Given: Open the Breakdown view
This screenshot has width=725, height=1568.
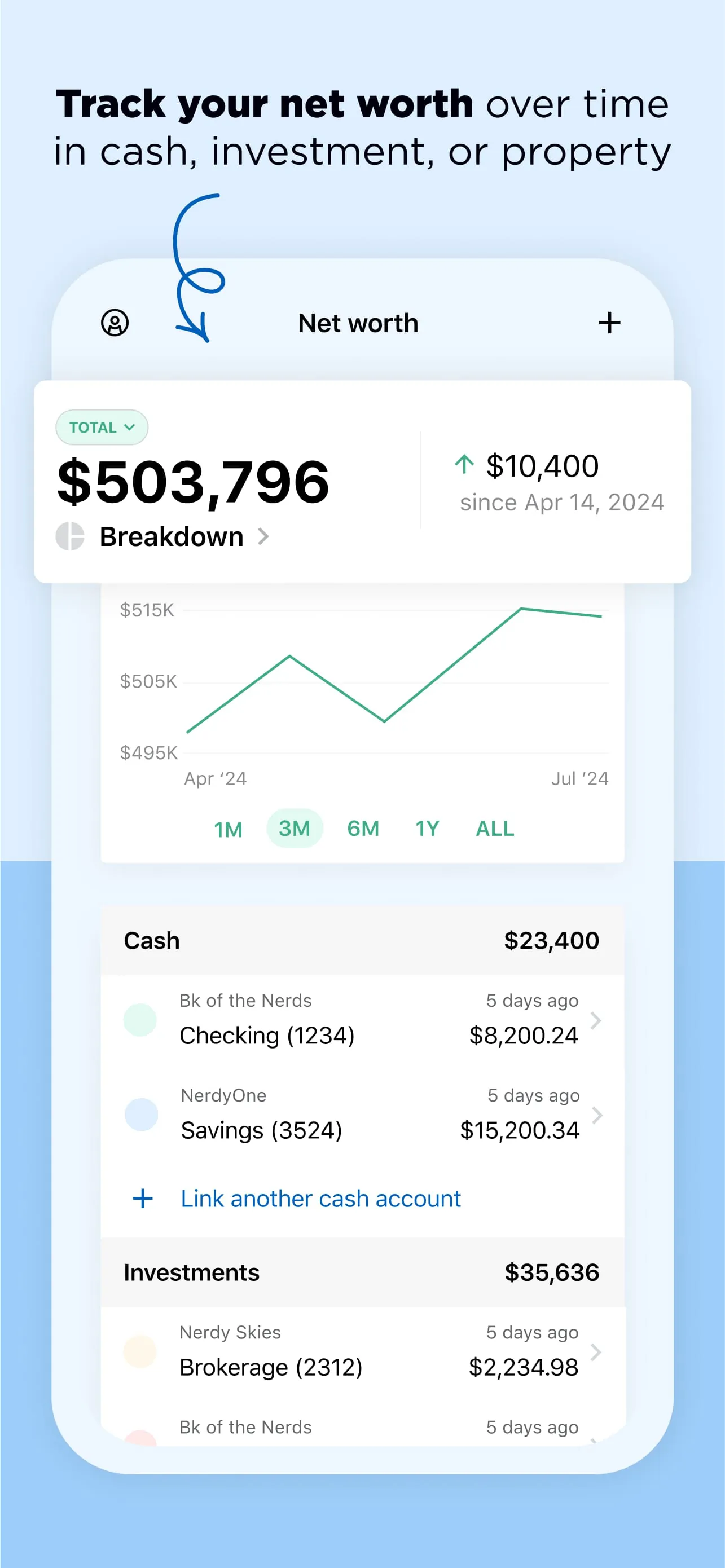Looking at the screenshot, I should tap(171, 536).
